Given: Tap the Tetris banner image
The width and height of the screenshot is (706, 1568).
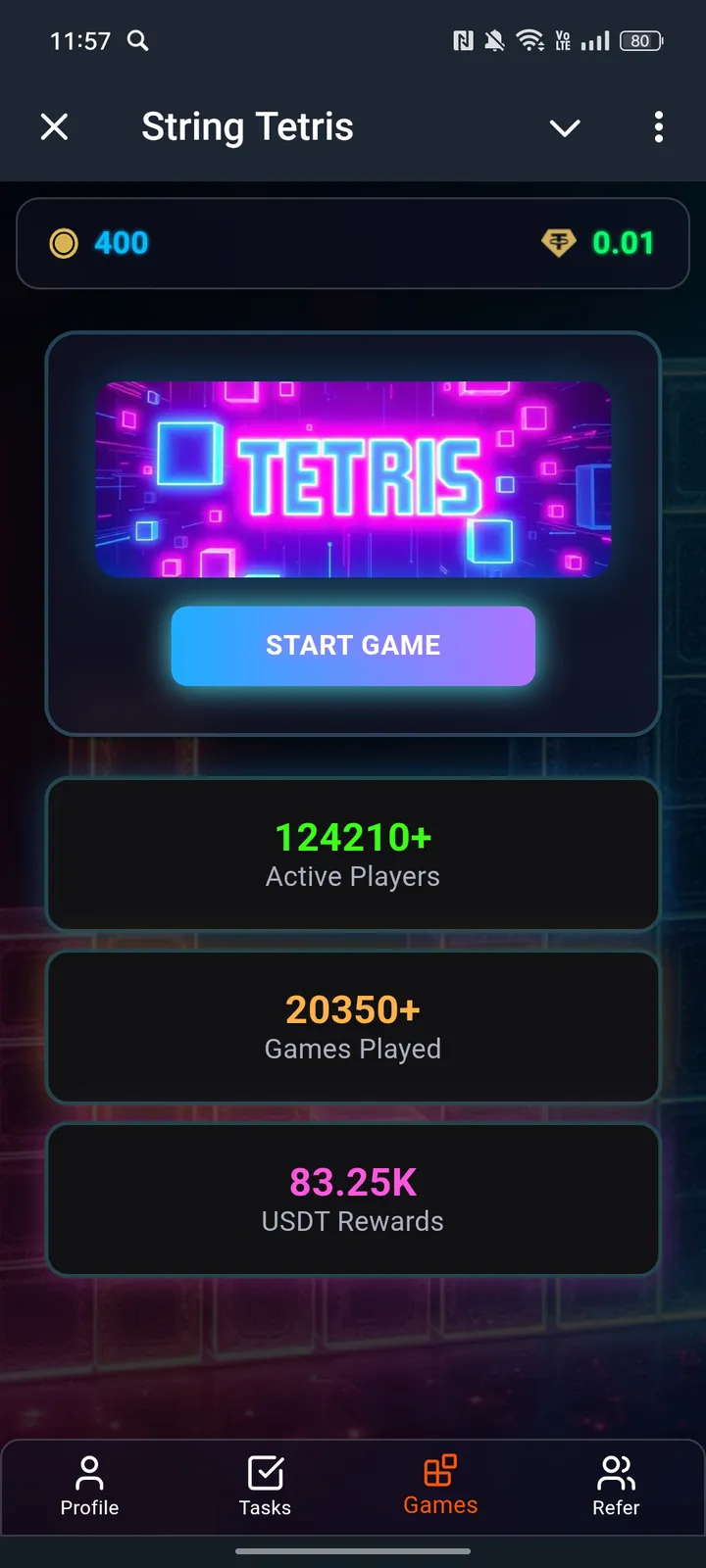Looking at the screenshot, I should (x=353, y=478).
